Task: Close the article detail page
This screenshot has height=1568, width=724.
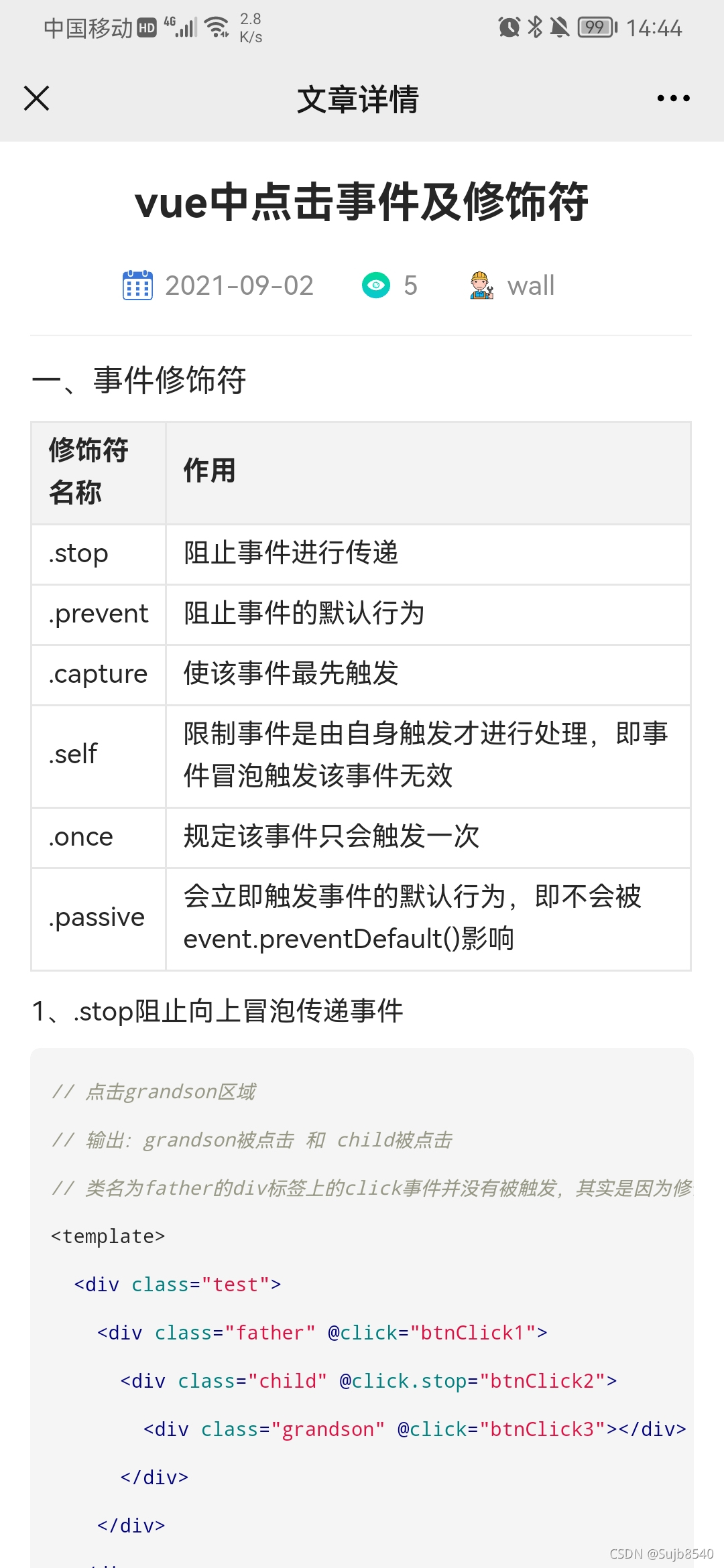Action: point(36,98)
